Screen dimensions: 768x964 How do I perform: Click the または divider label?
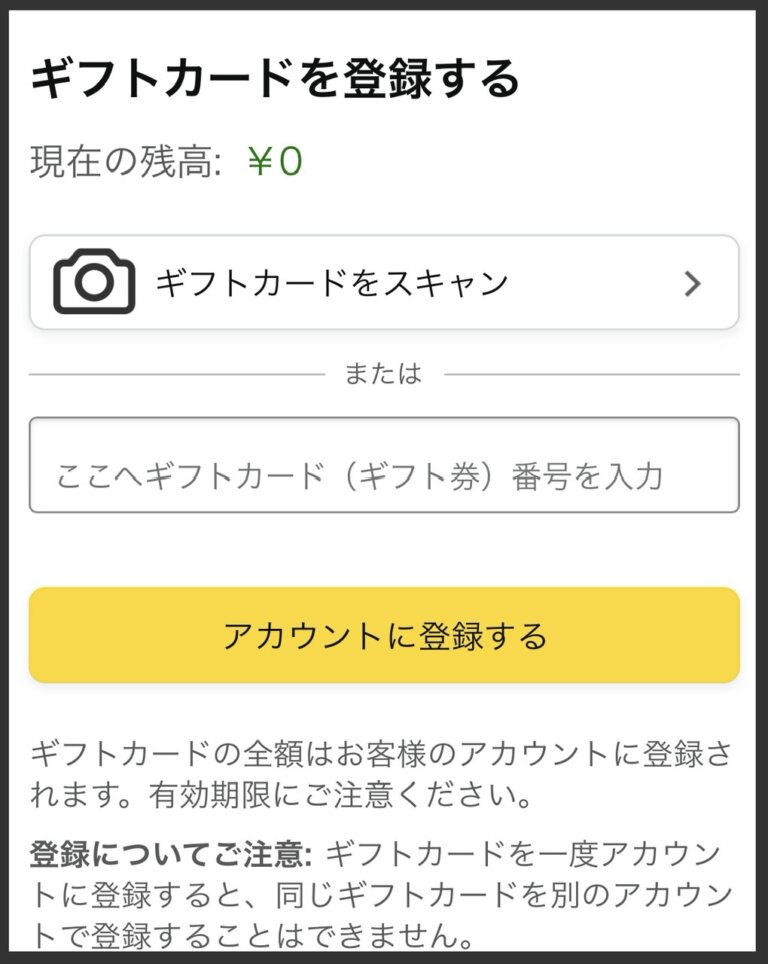pos(384,371)
